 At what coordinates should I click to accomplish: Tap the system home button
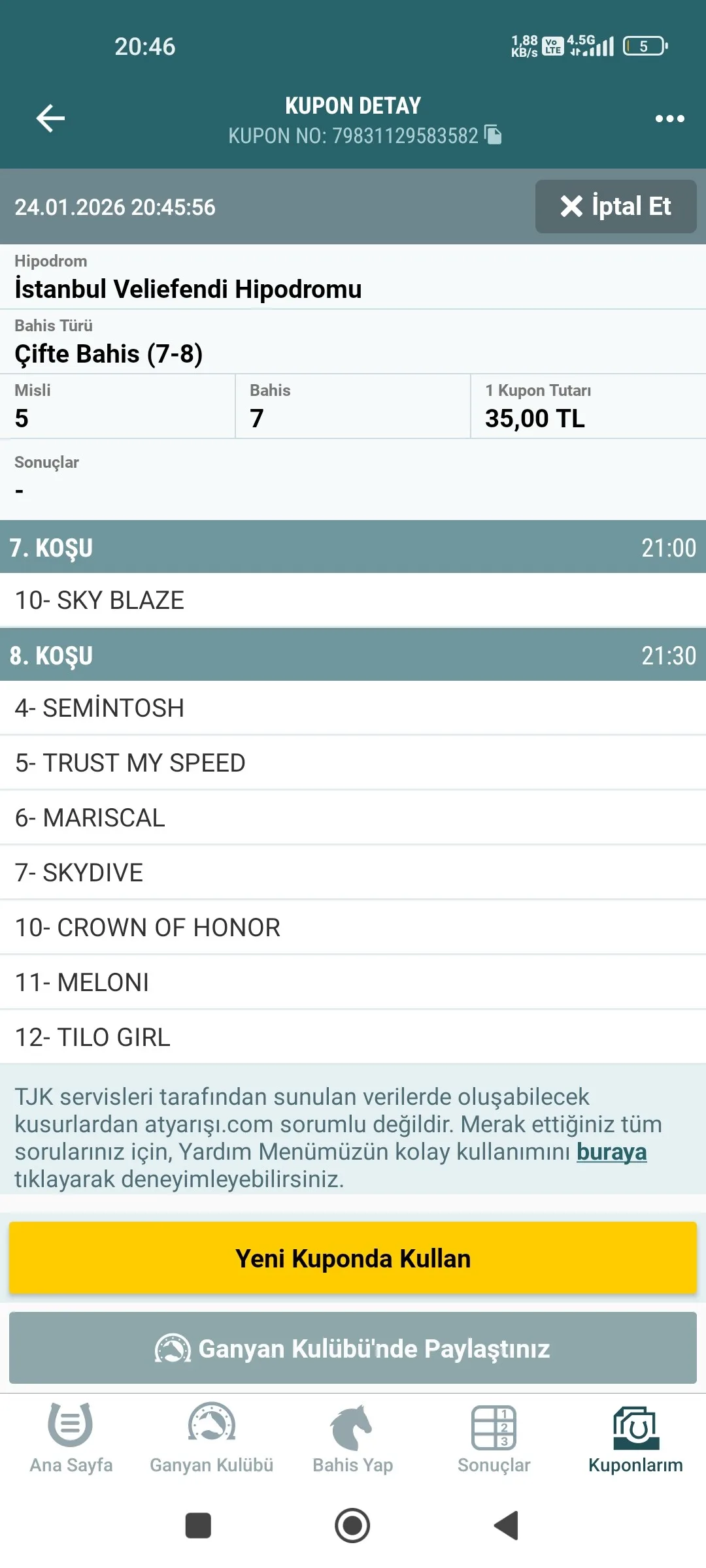coord(352,1526)
